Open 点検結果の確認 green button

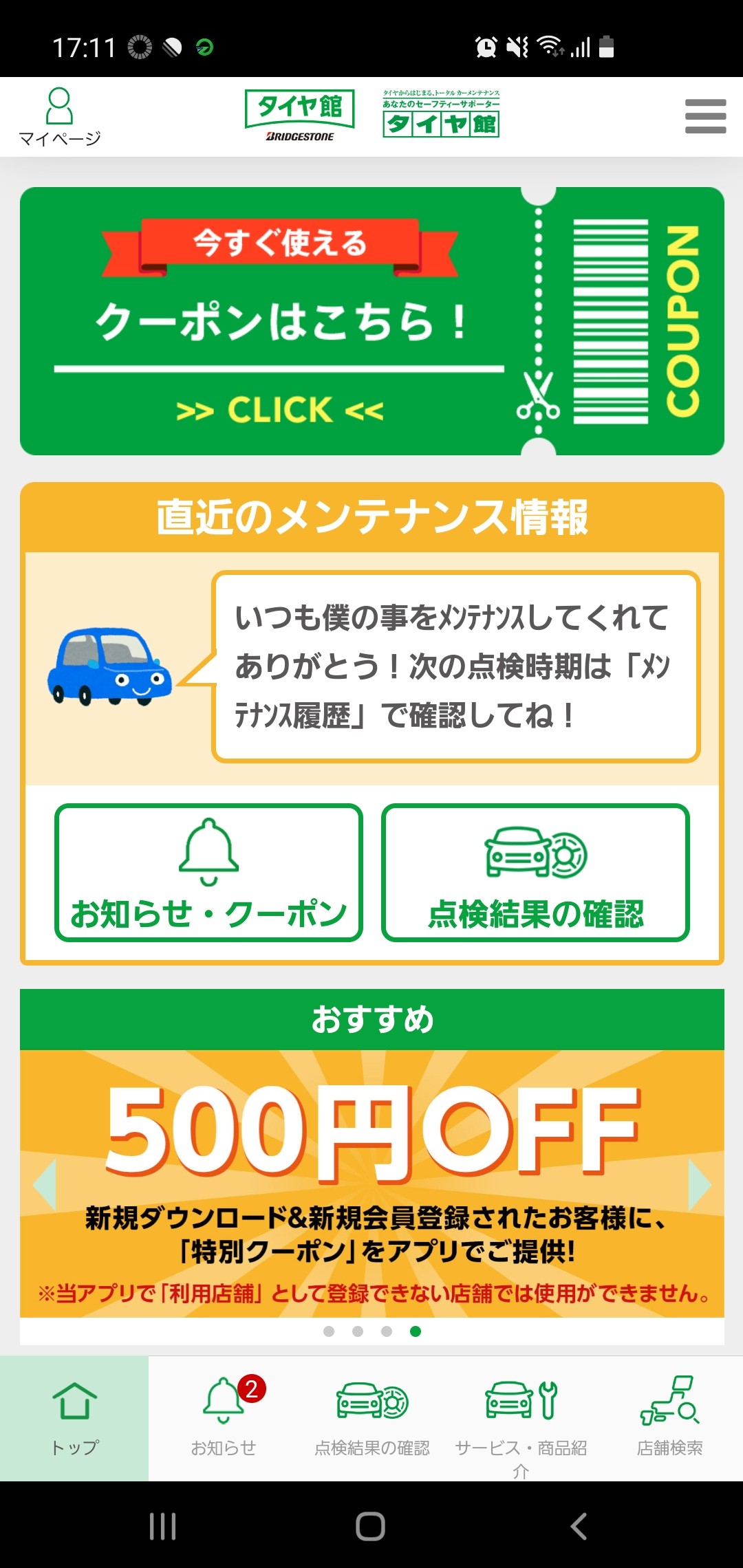535,872
